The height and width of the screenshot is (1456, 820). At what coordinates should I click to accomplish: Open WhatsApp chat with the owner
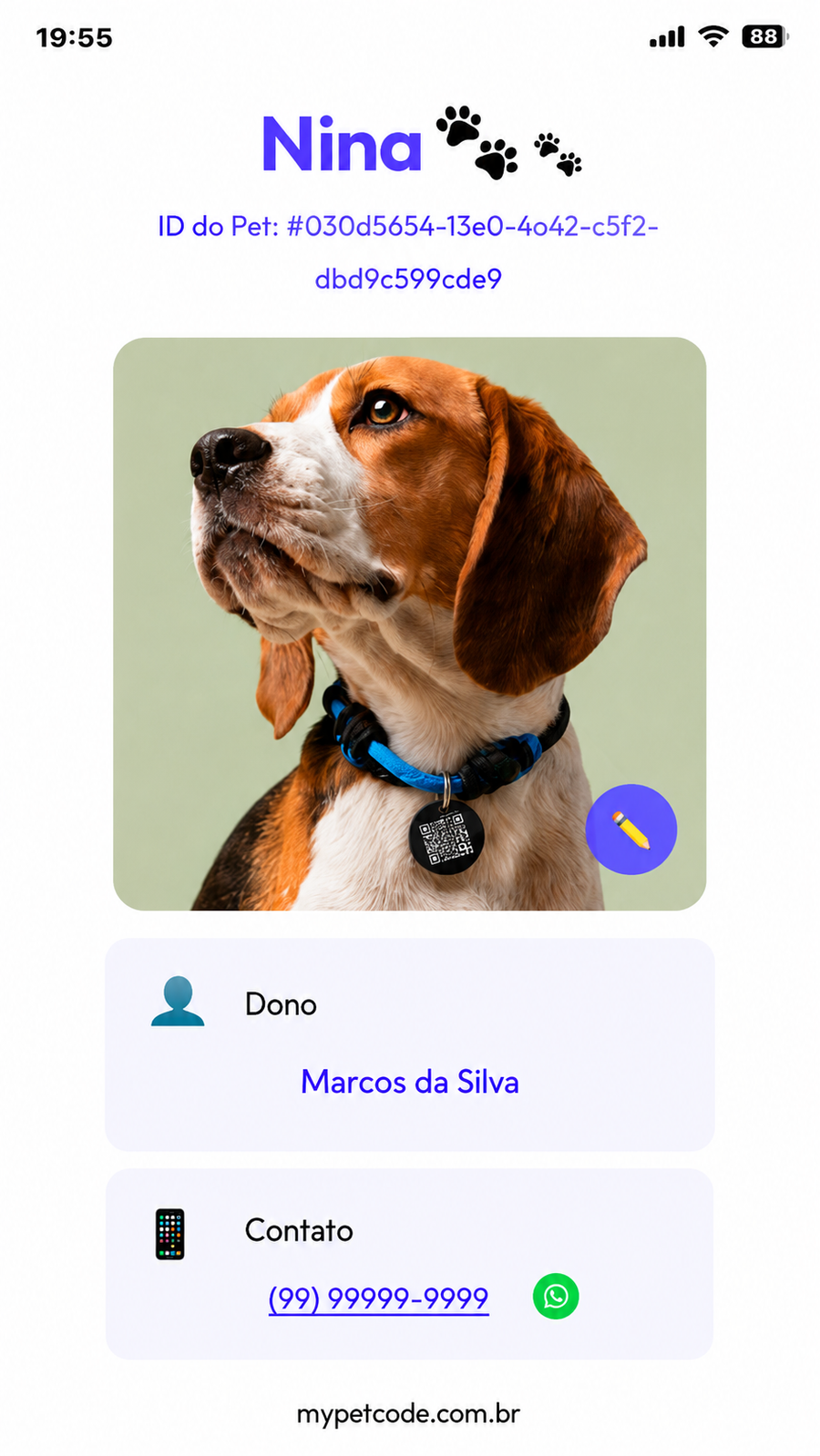(x=556, y=1296)
